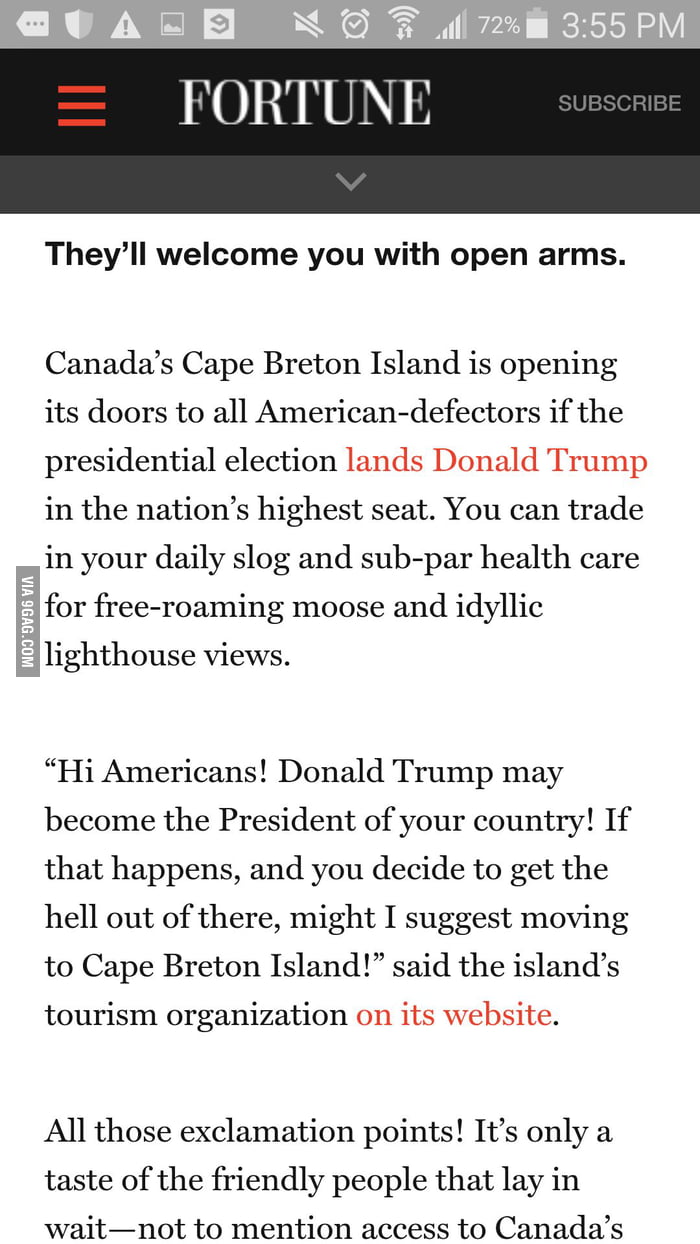Go to Fortune home via header logo
Image resolution: width=700 pixels, height=1244 pixels.
click(x=305, y=103)
